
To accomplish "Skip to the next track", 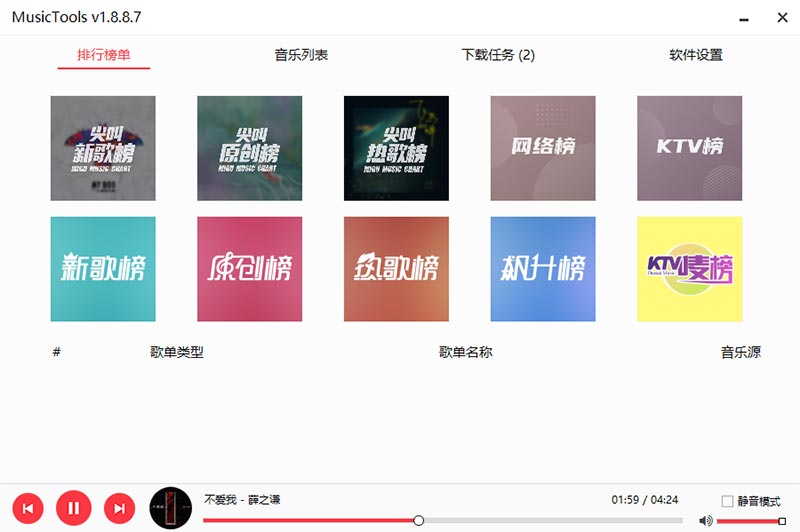I will click(x=119, y=508).
